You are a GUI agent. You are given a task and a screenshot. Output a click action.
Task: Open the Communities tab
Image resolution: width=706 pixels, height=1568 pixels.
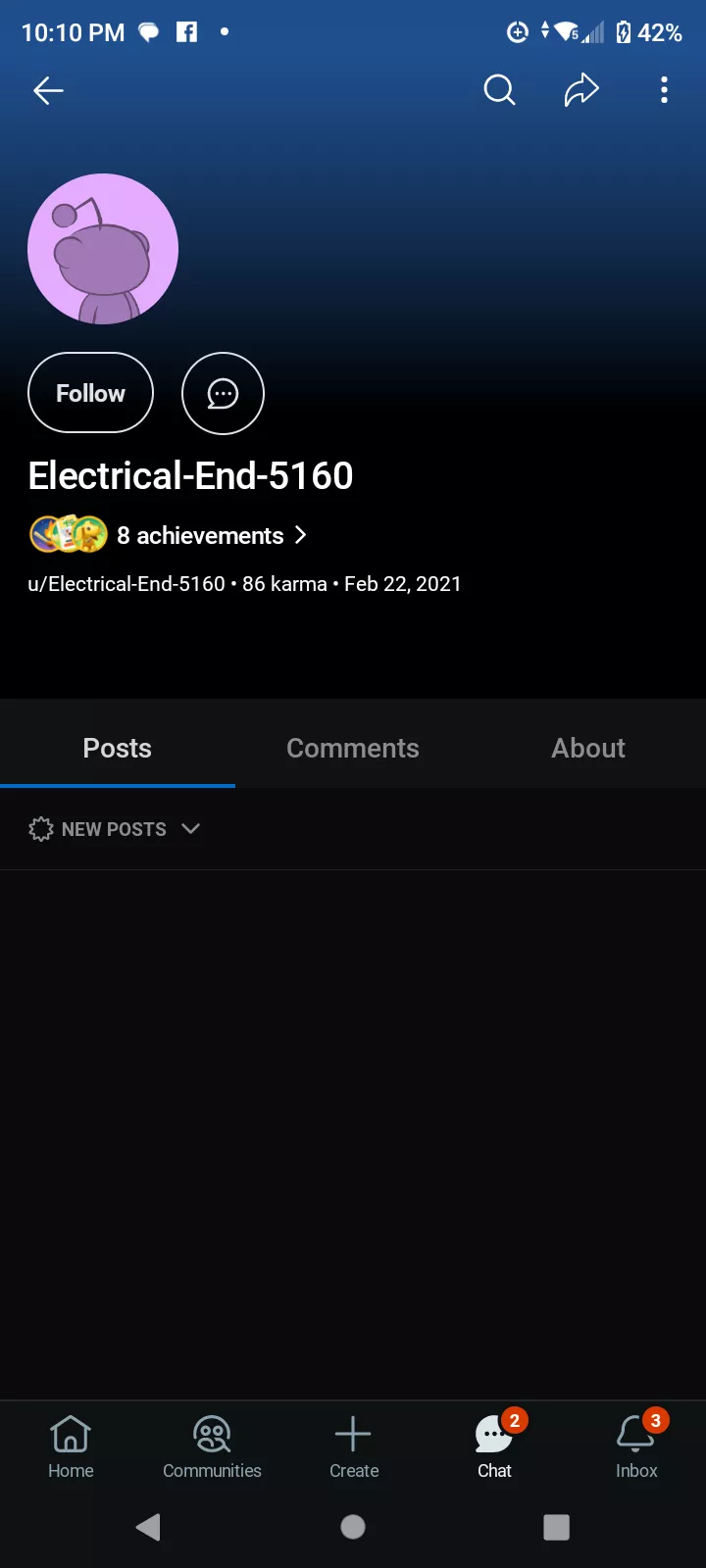[x=212, y=1446]
